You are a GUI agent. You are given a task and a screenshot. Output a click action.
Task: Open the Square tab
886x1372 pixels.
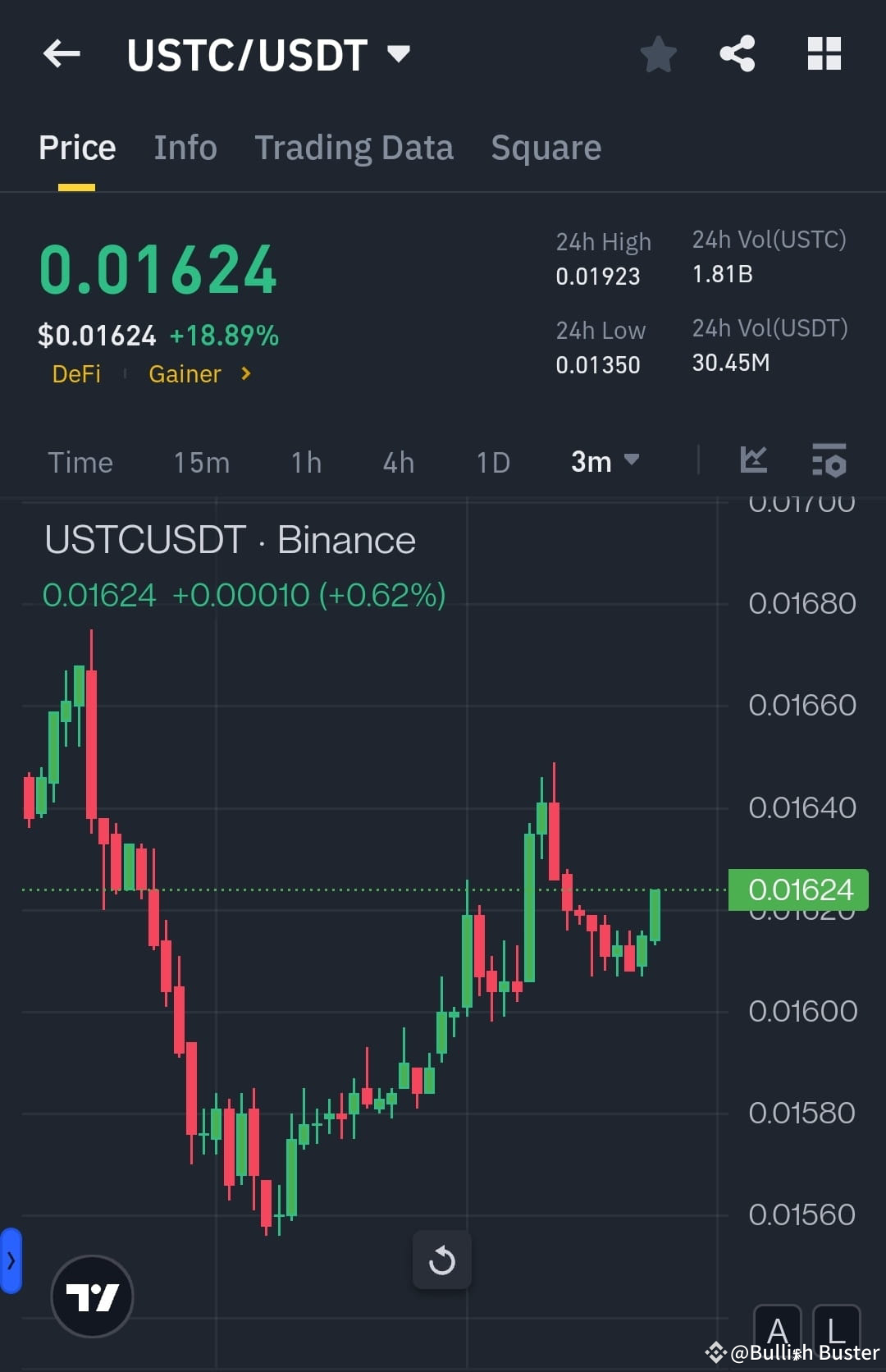(x=546, y=148)
